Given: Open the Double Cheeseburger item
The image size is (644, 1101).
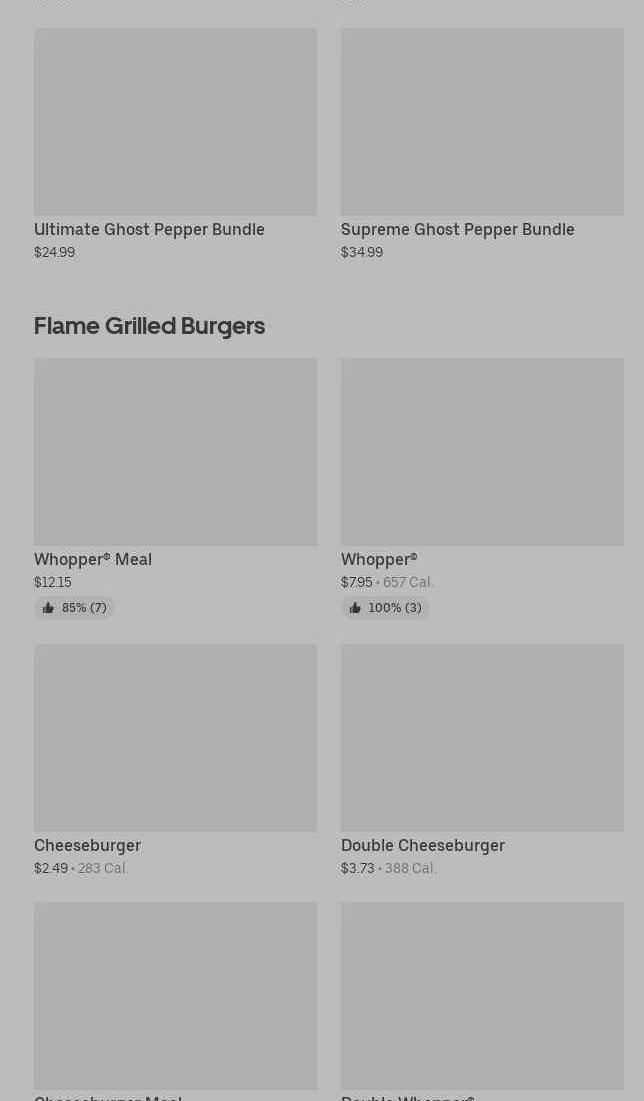Looking at the screenshot, I should [482, 760].
